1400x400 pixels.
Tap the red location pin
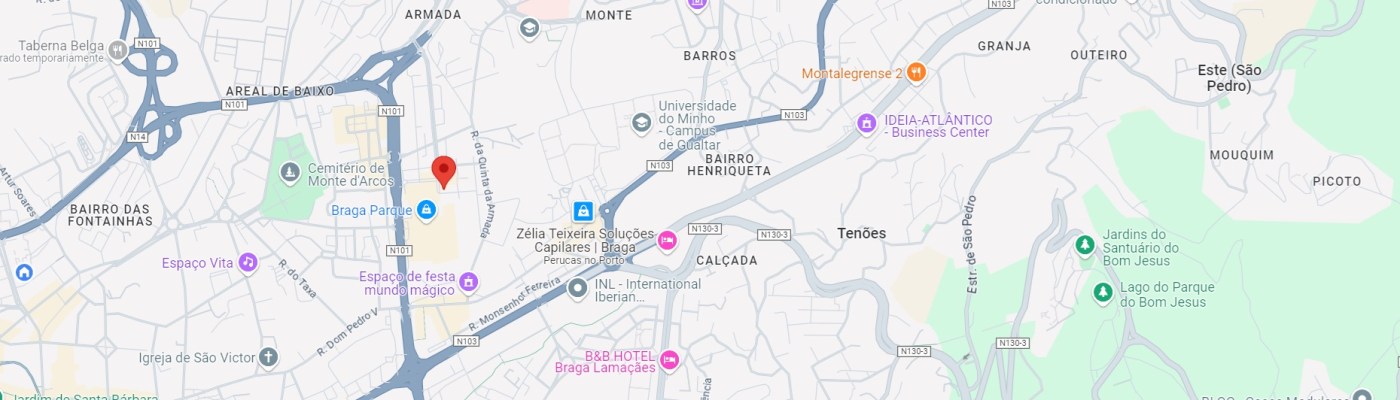click(x=444, y=171)
